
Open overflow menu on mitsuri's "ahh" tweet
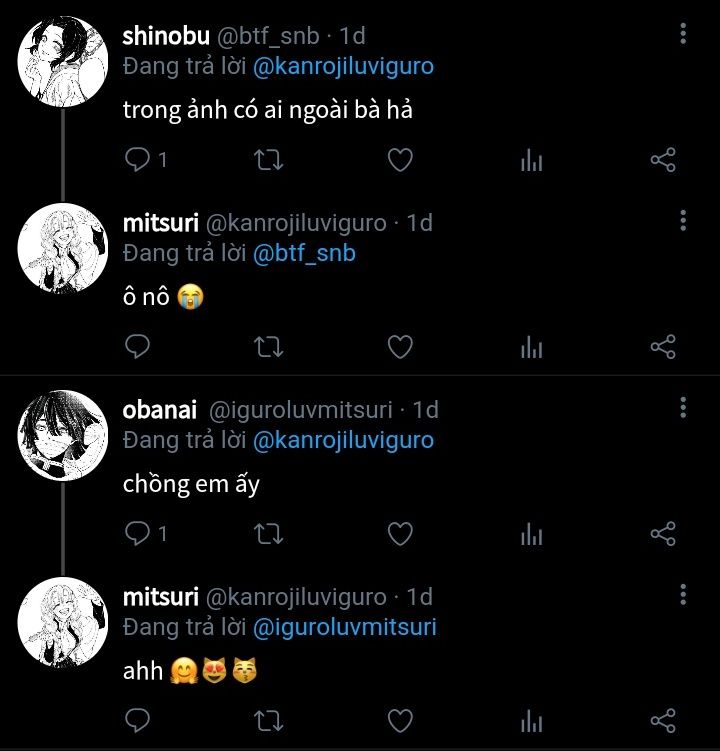683,595
